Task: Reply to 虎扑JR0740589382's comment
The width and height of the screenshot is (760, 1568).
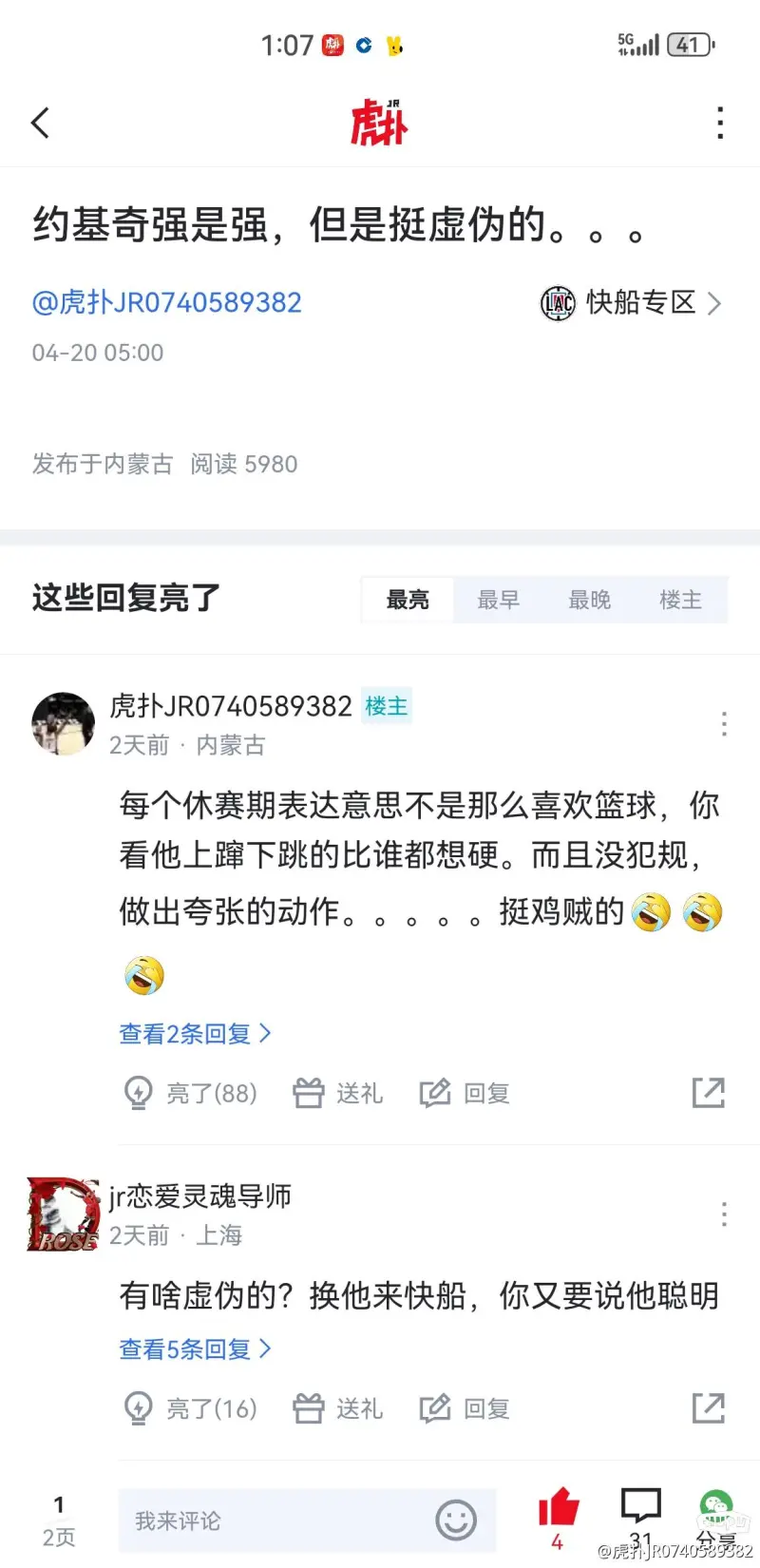Action: 465,1093
